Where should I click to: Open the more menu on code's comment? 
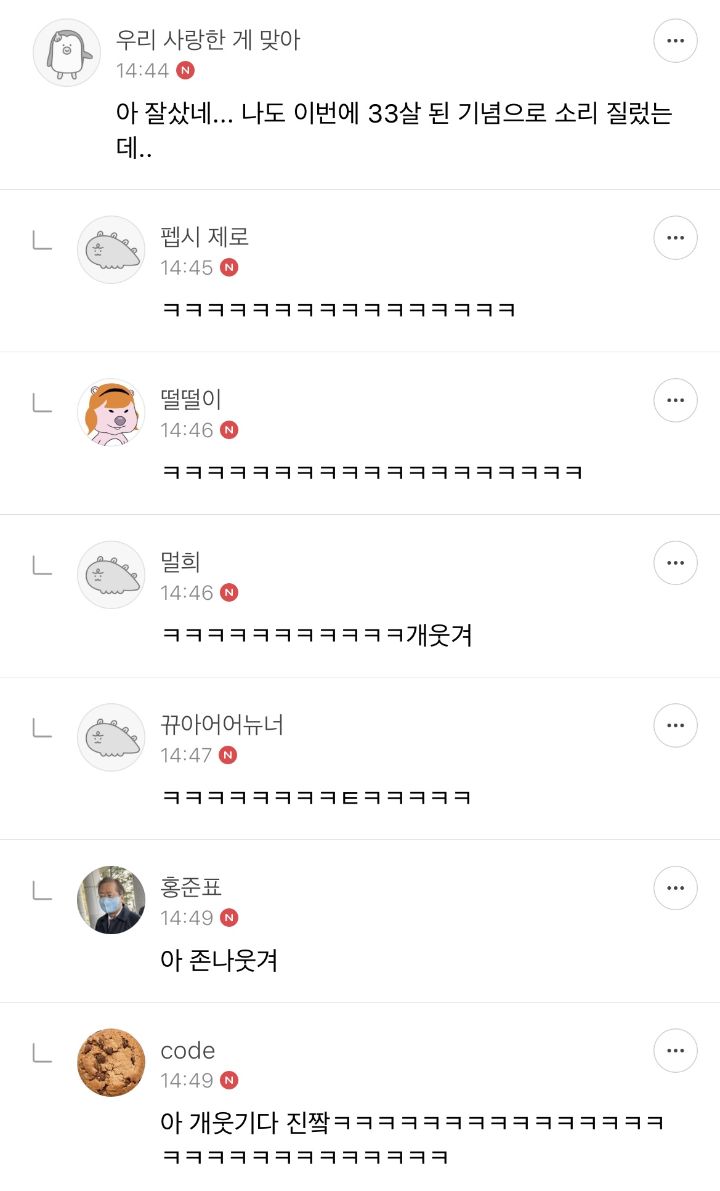676,1050
